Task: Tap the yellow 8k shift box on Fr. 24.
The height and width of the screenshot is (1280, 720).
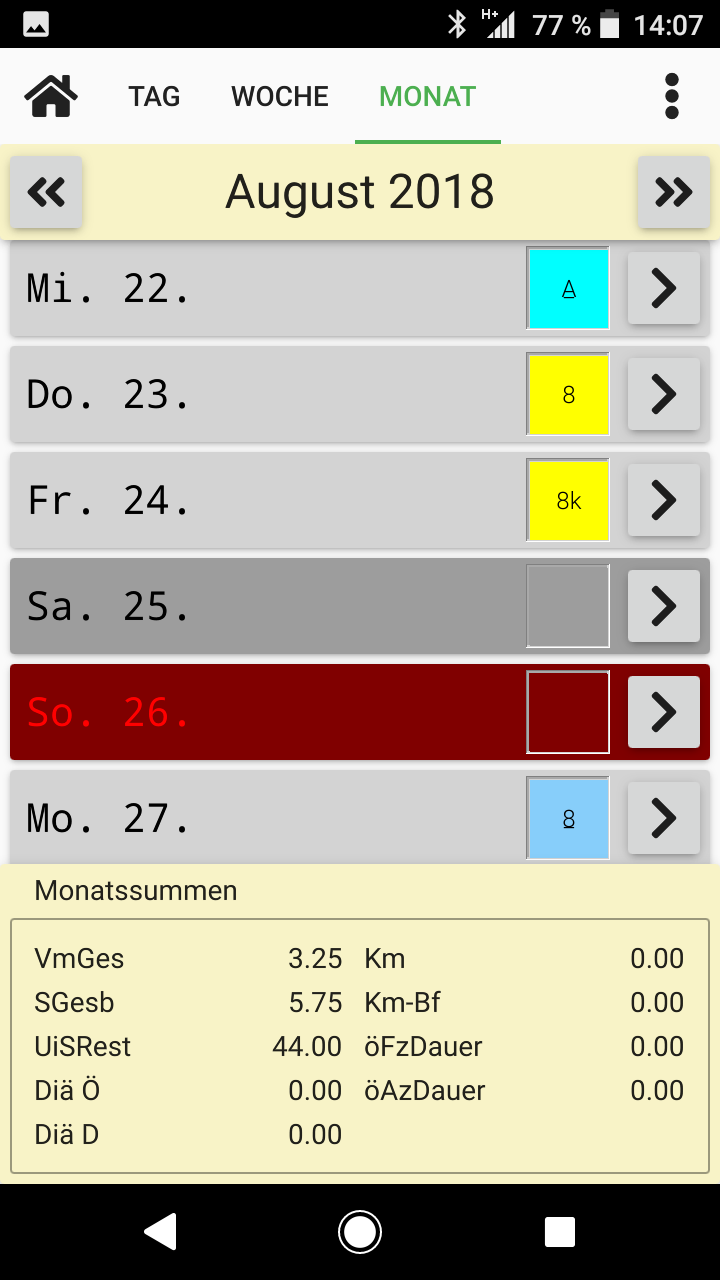Action: pyautogui.click(x=568, y=500)
